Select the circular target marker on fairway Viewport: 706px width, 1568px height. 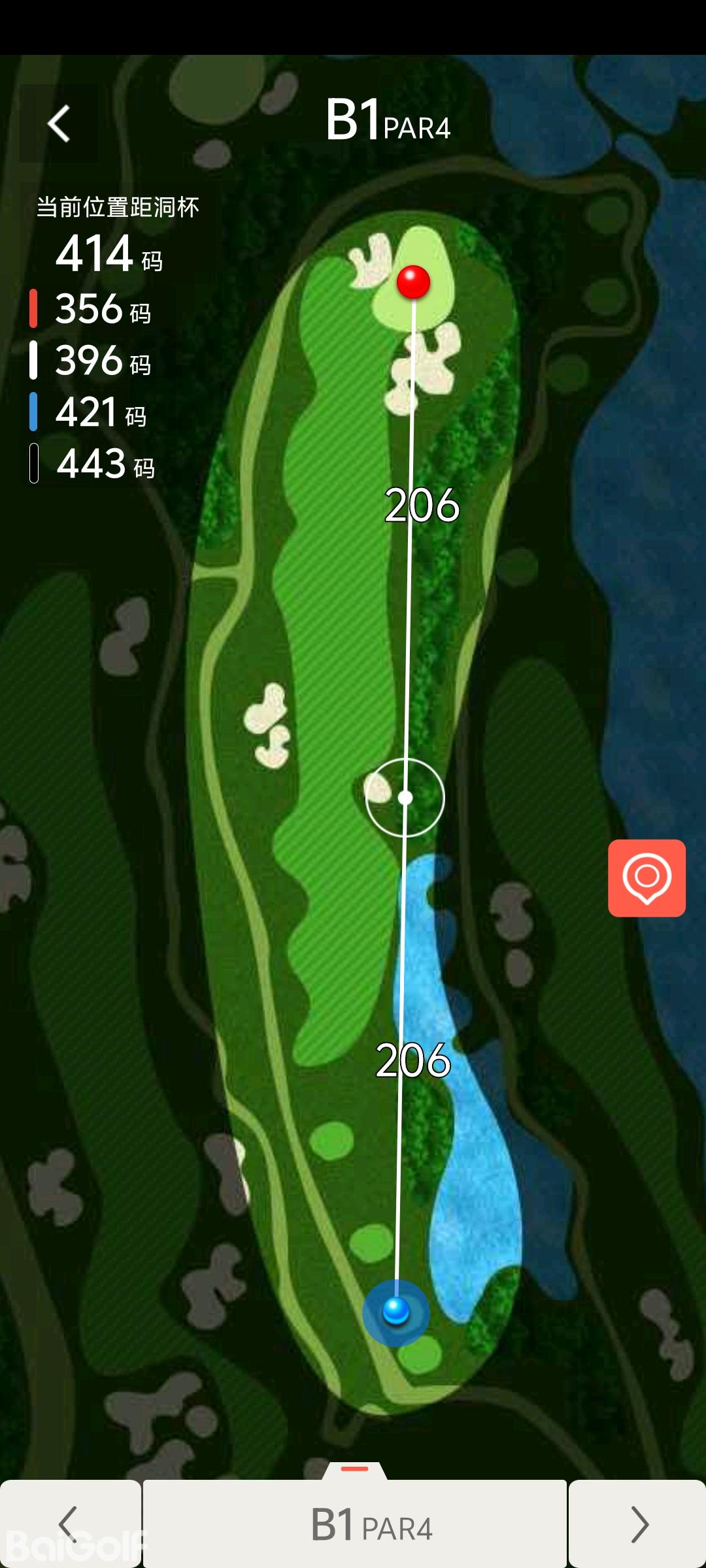click(x=405, y=798)
